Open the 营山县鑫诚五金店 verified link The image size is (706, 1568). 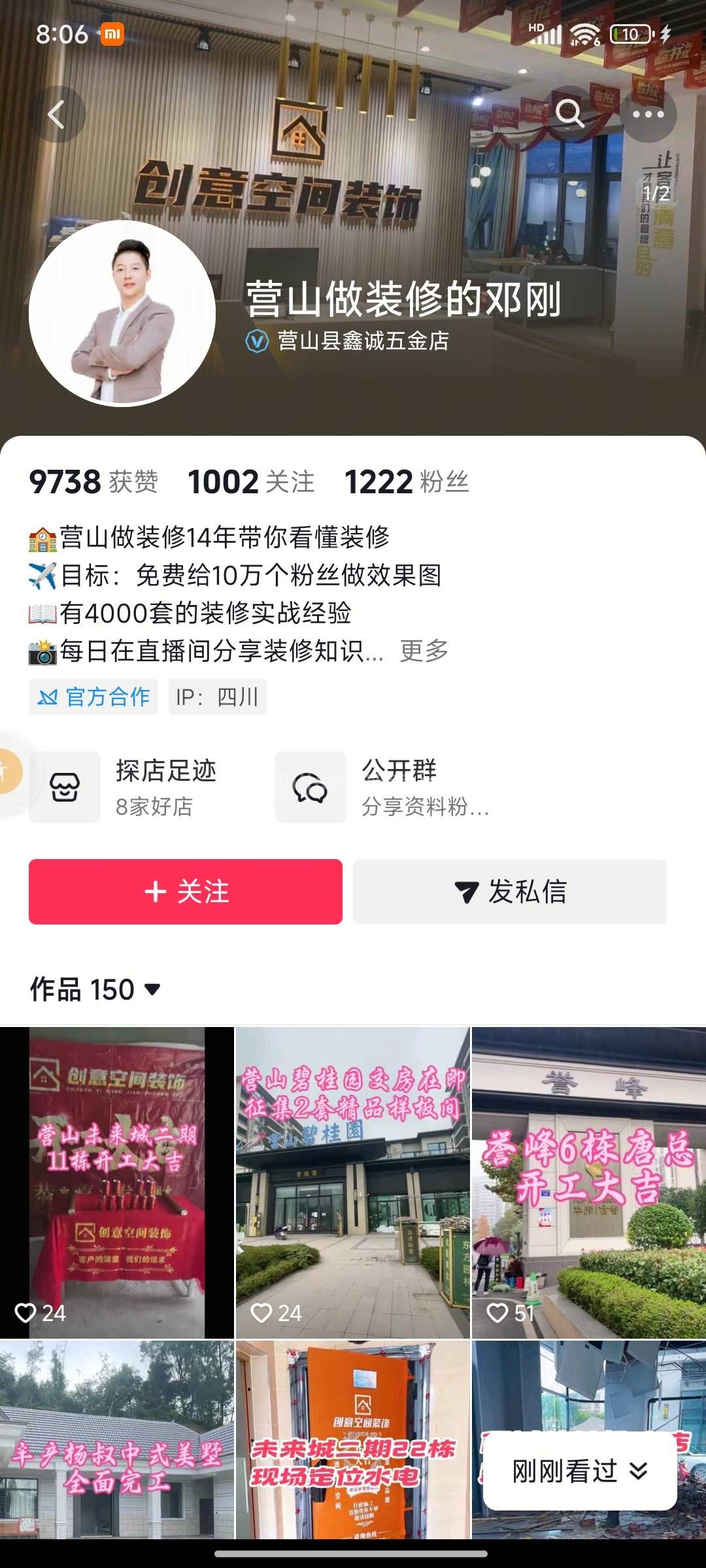coord(363,341)
